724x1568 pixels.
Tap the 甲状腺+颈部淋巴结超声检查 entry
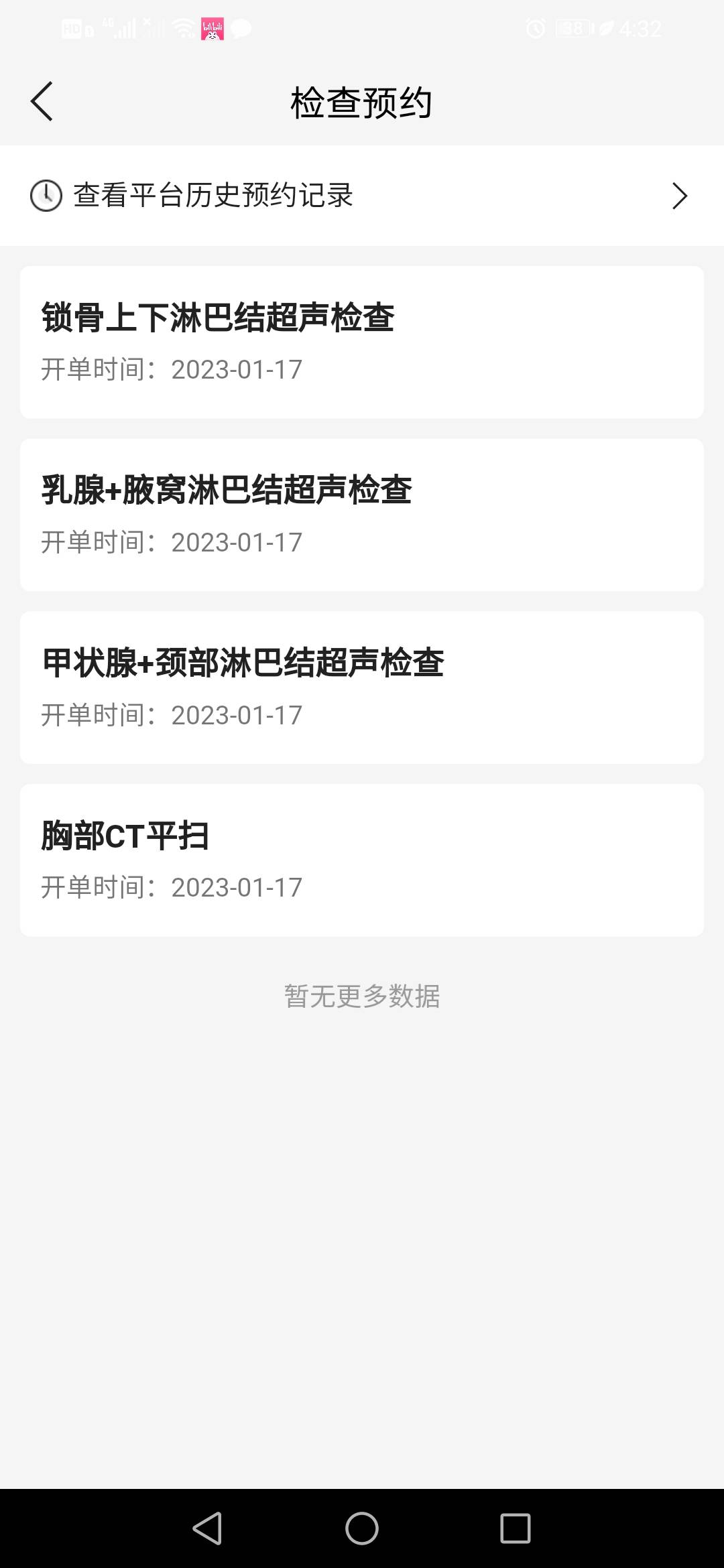coord(362,687)
